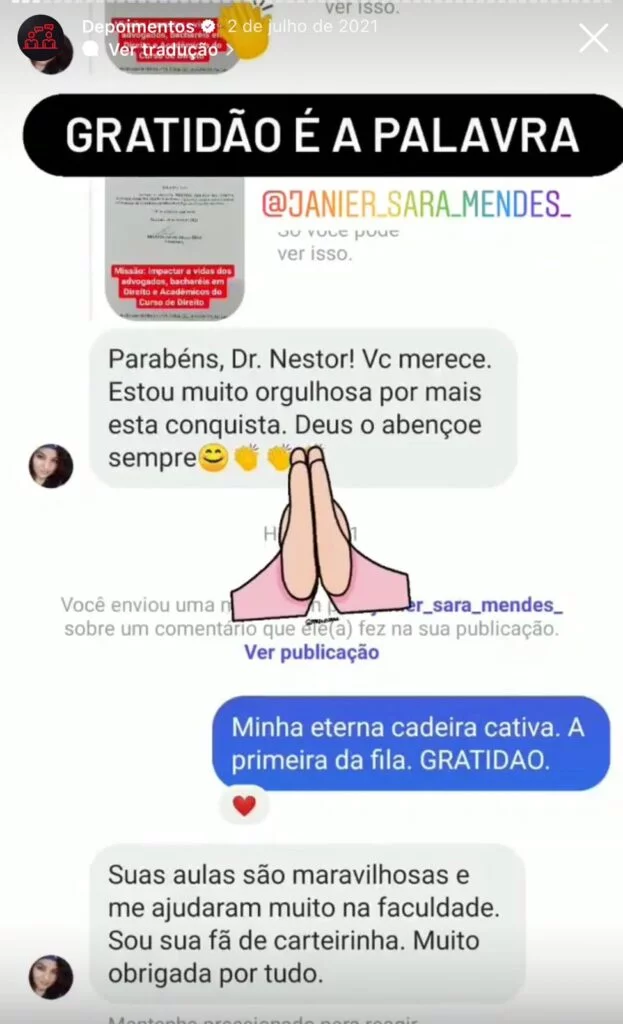
Task: Close the story viewer
Action: click(x=593, y=39)
